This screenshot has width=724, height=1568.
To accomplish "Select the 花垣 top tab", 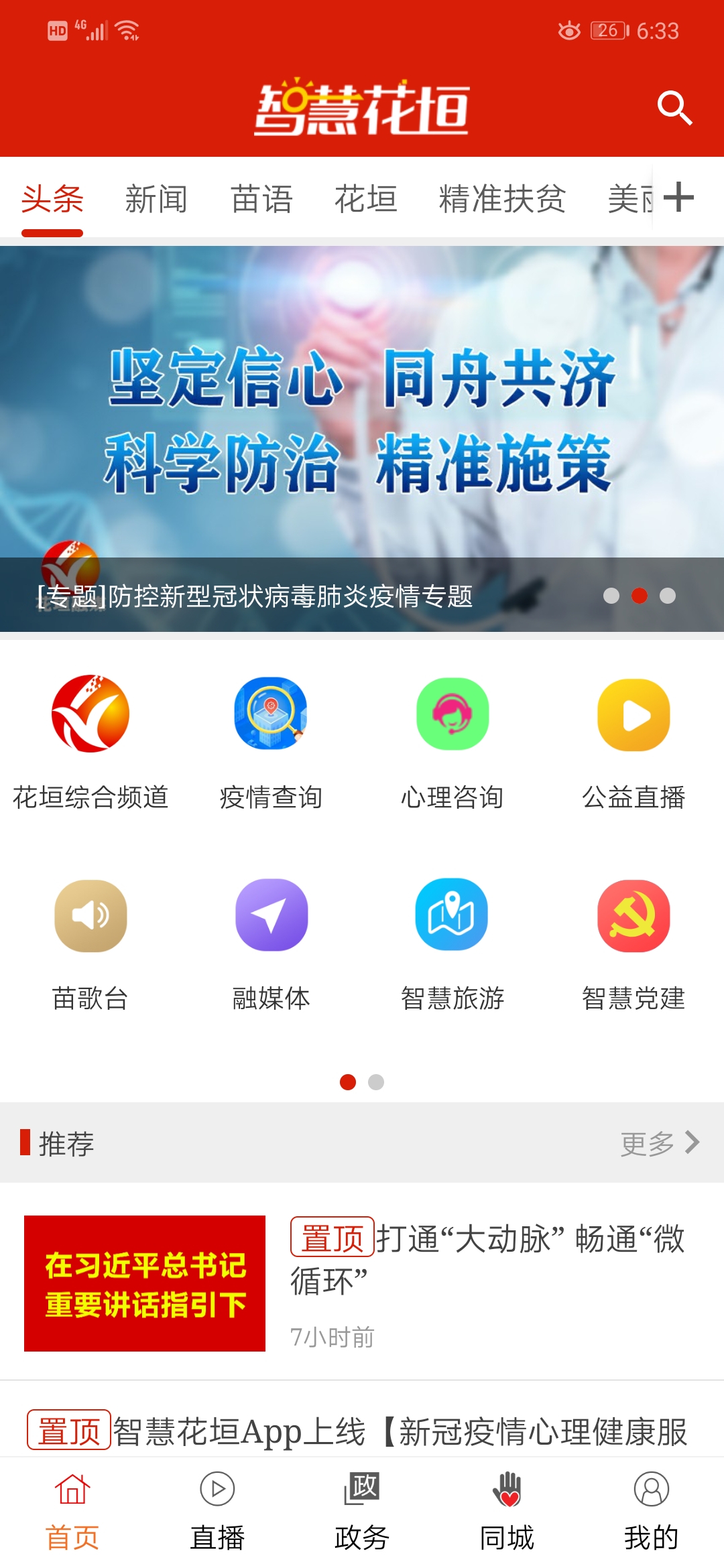I will [x=366, y=199].
